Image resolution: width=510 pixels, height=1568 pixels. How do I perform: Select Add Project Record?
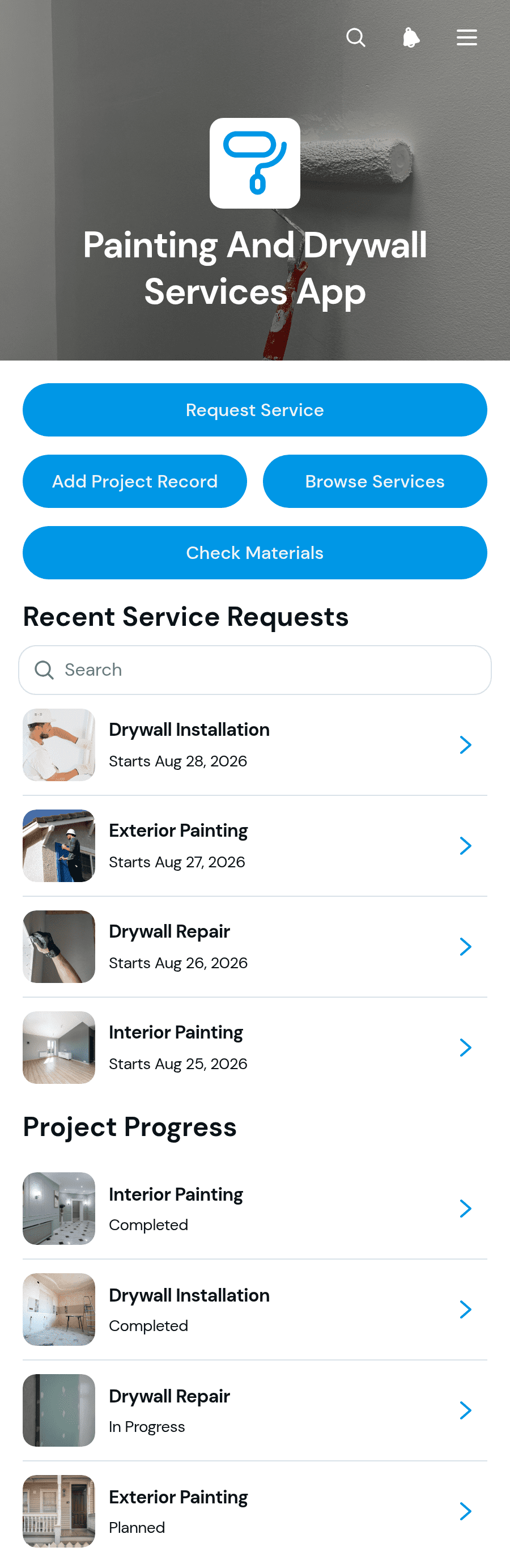[x=135, y=481]
